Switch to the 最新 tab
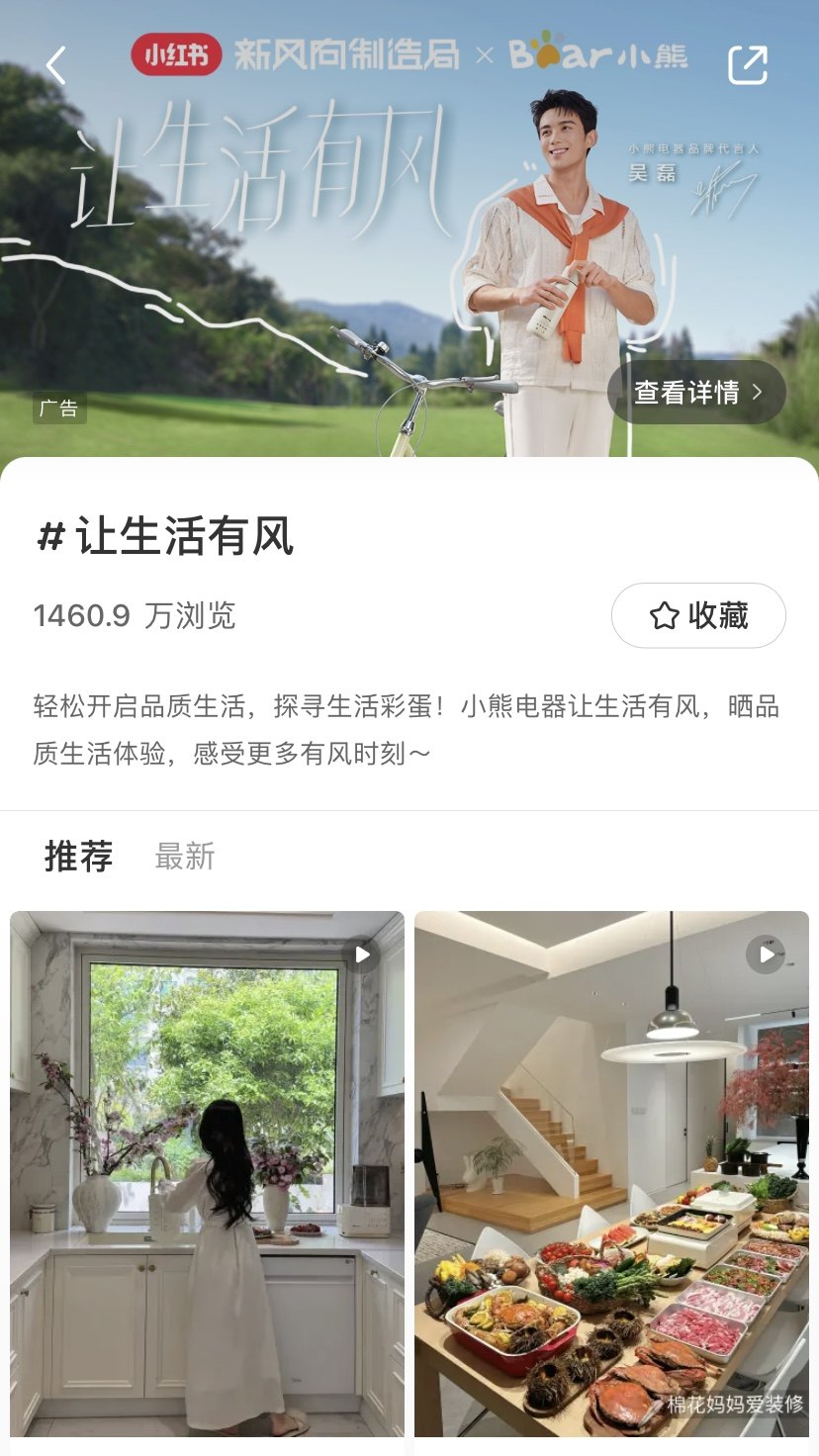This screenshot has width=819, height=1456. pos(185,857)
